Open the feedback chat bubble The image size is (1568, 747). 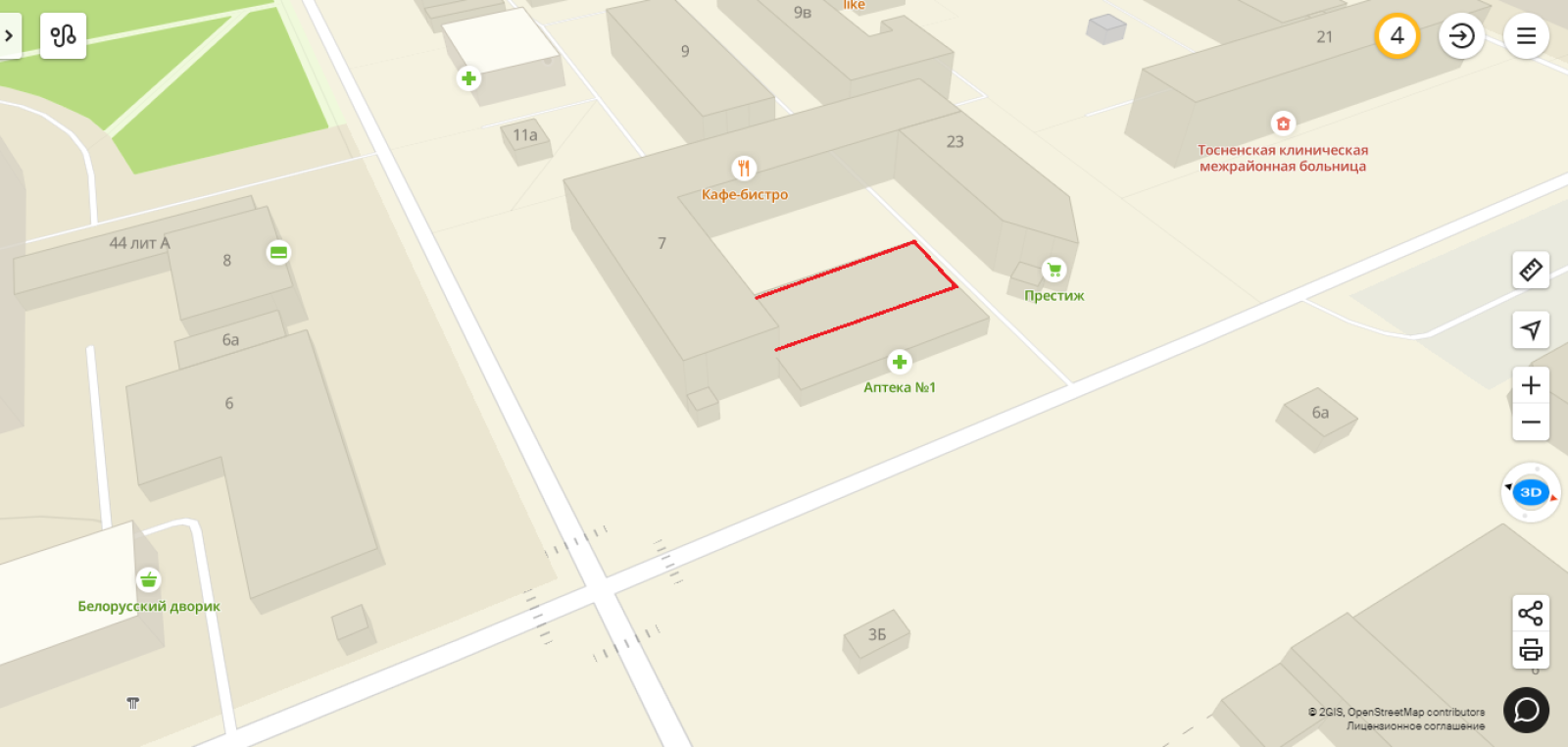1527,710
